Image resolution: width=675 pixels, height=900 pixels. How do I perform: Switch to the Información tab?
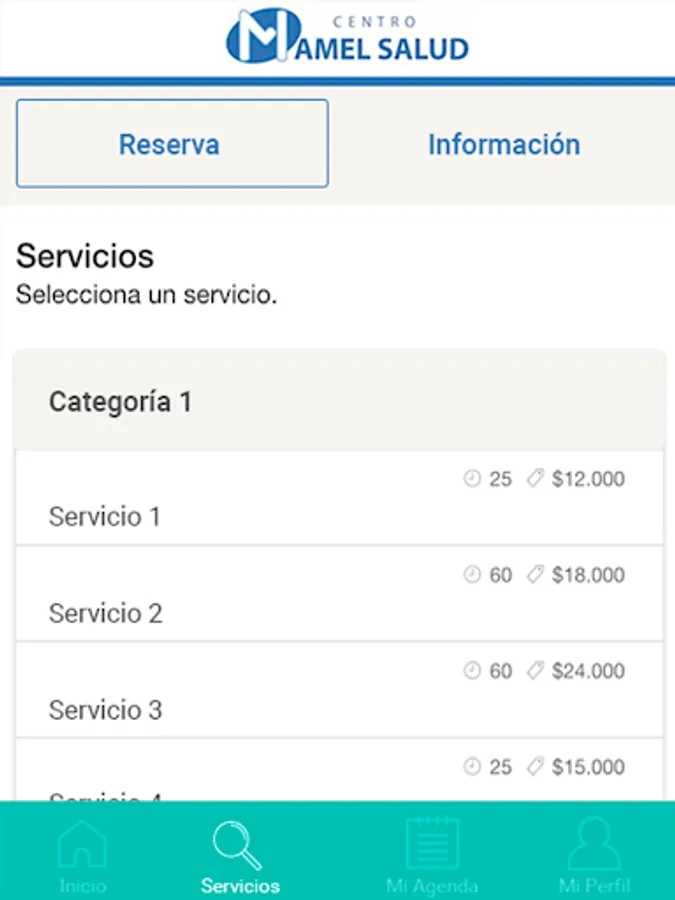click(x=504, y=144)
